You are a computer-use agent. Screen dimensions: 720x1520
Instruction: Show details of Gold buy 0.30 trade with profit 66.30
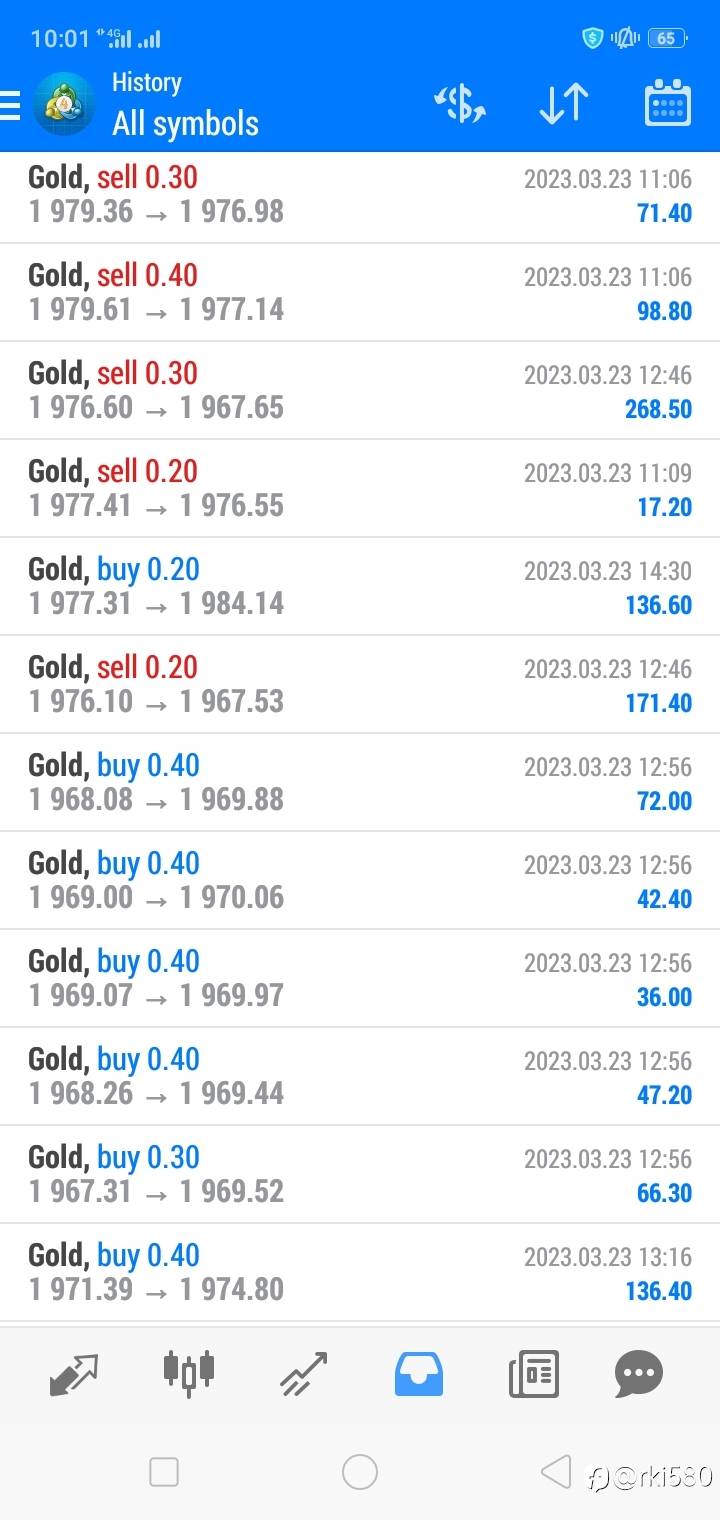pyautogui.click(x=360, y=1174)
